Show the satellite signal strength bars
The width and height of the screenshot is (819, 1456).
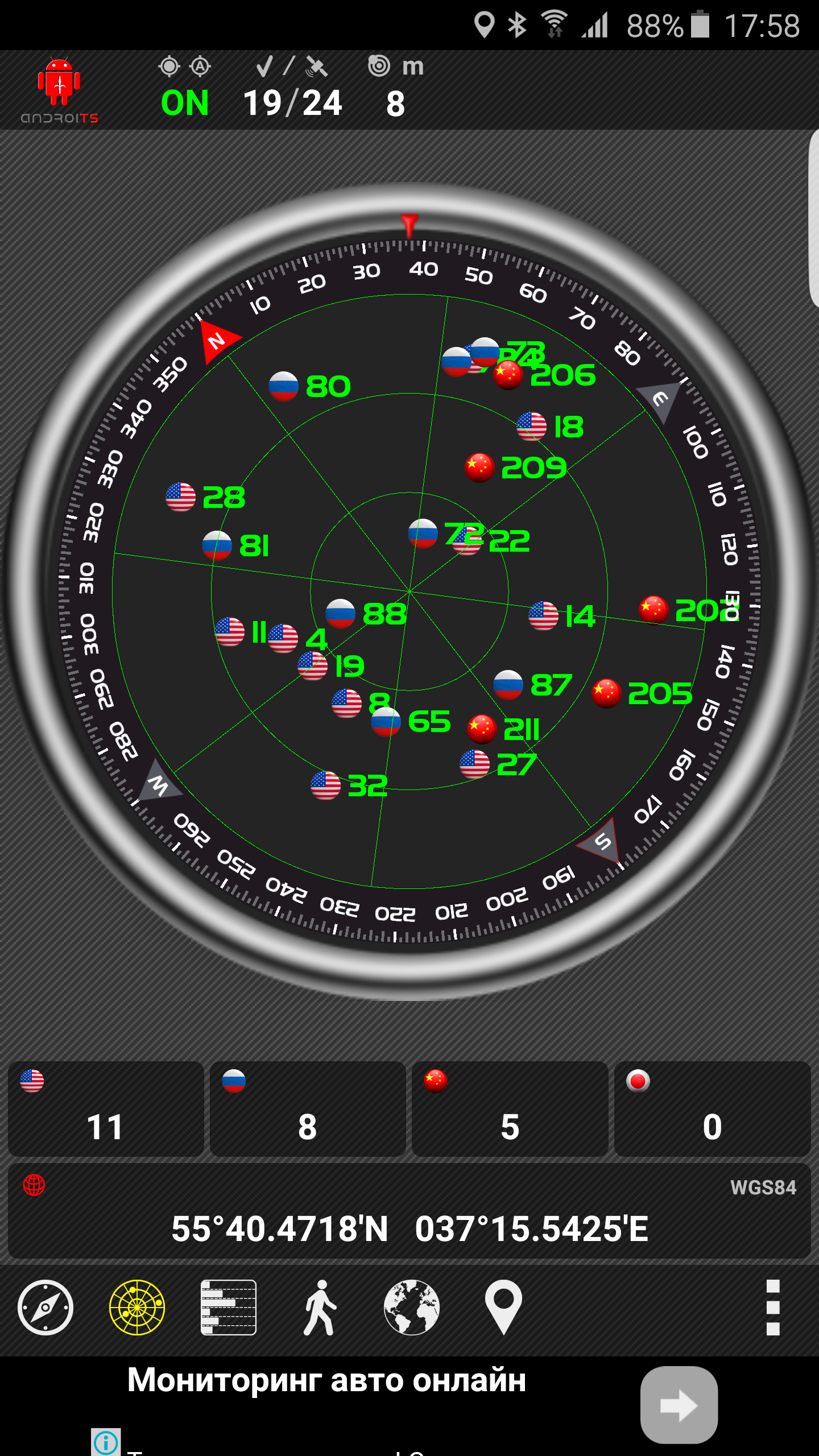[229, 1307]
